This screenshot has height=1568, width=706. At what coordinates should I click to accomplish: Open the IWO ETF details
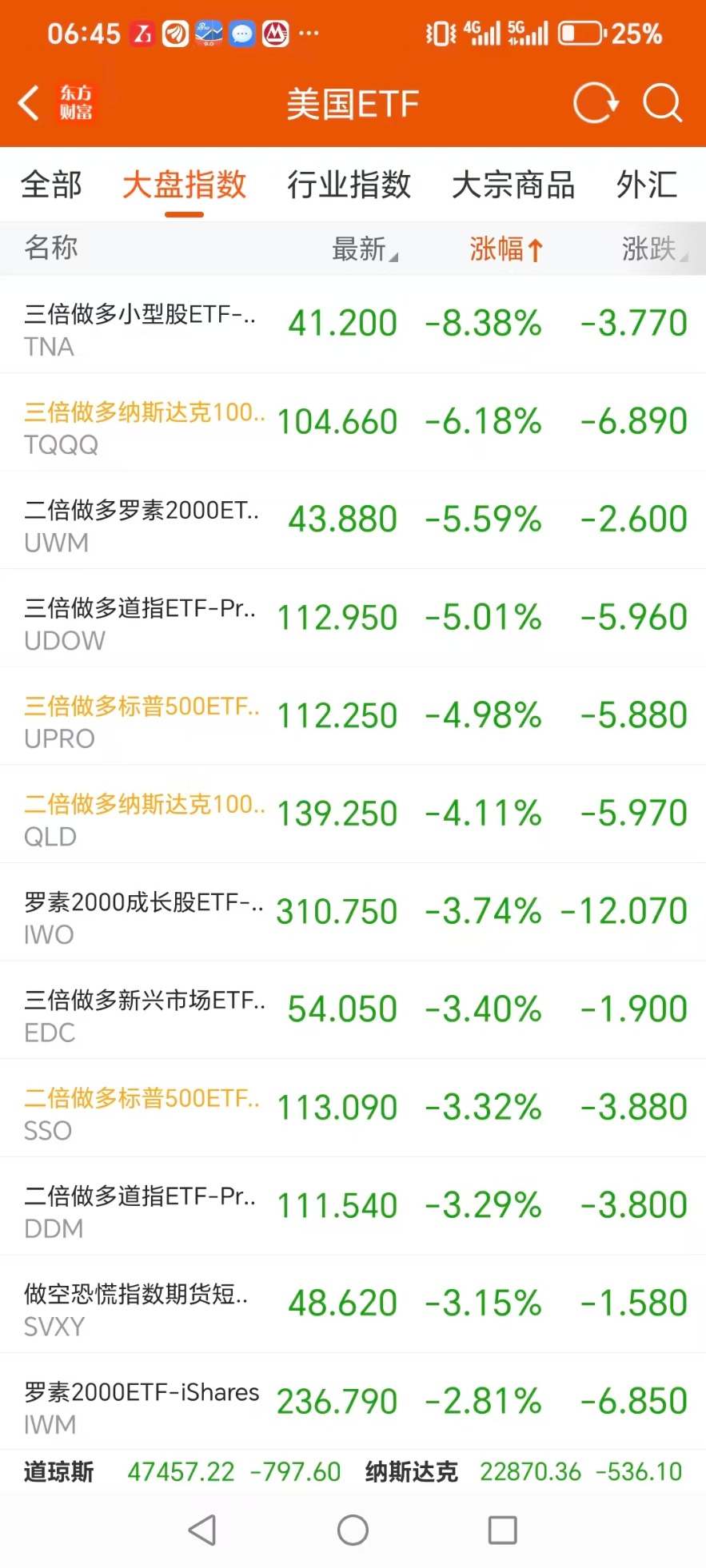point(353,912)
